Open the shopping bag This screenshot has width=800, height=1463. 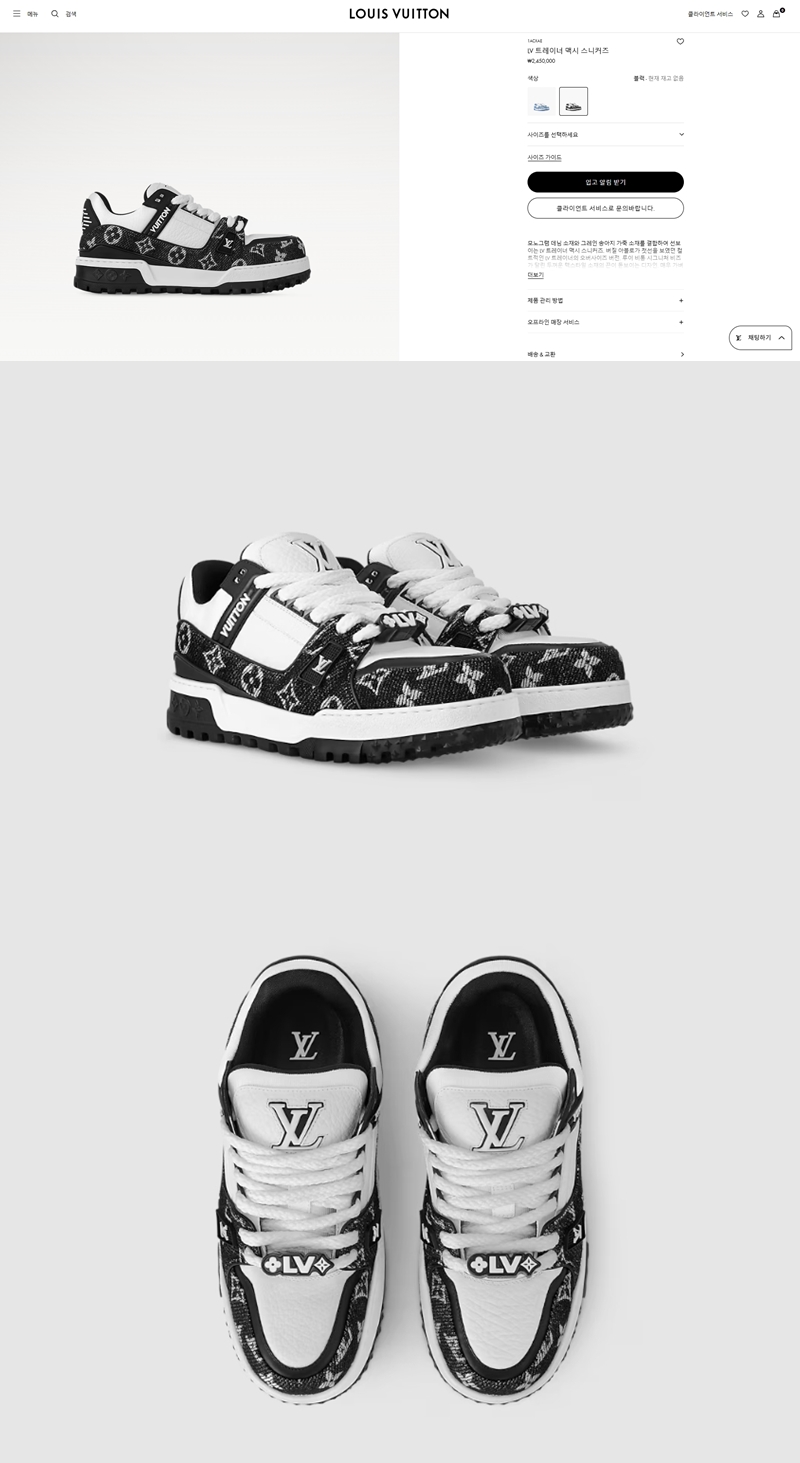pos(776,14)
